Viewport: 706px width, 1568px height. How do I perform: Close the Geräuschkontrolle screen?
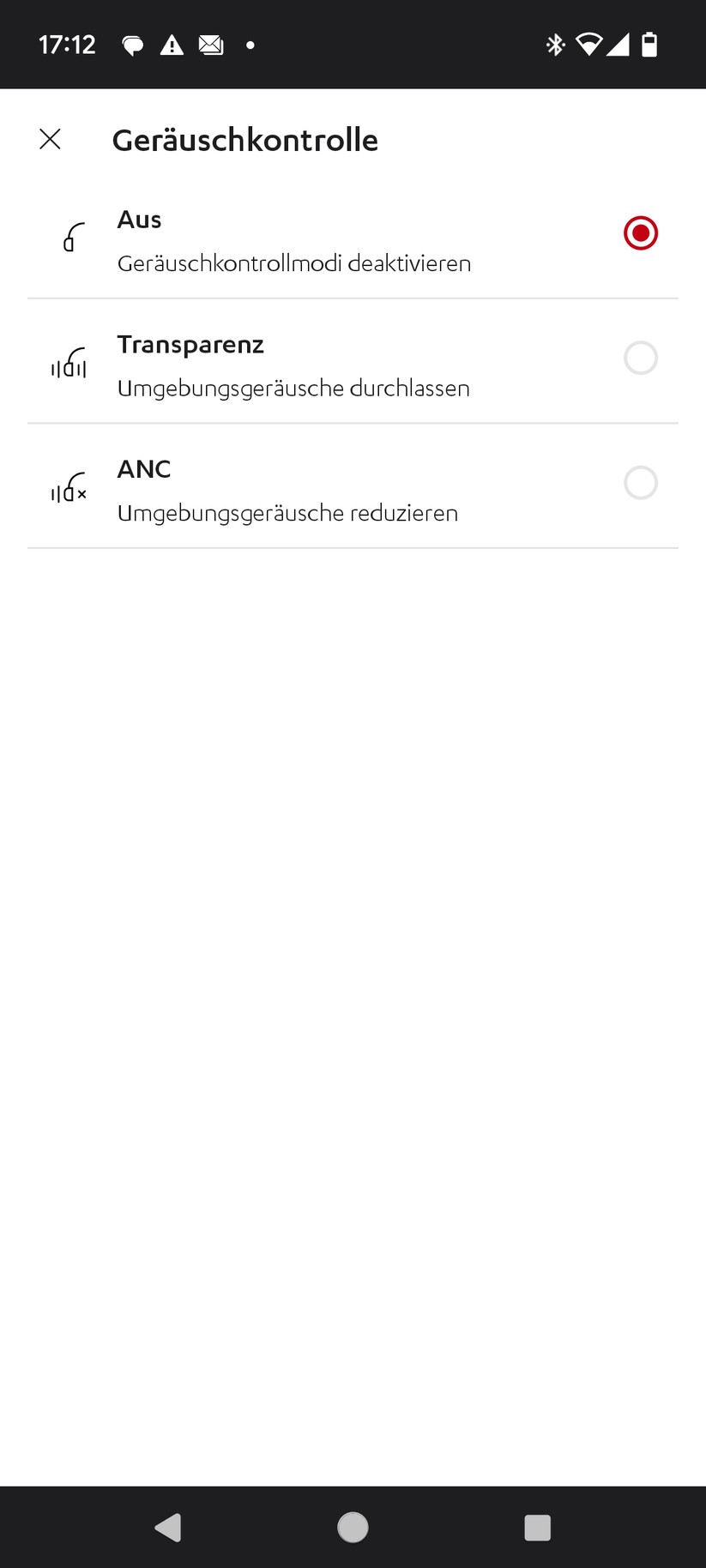pyautogui.click(x=50, y=139)
